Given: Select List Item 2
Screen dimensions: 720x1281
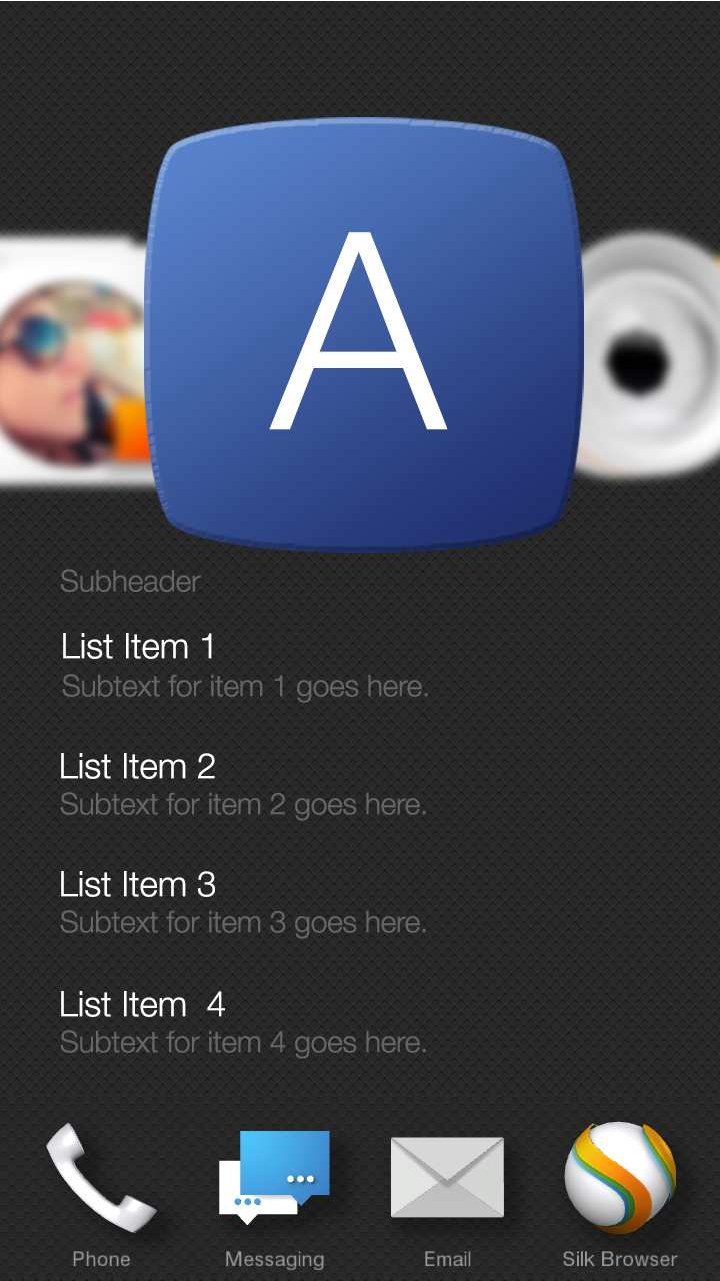Looking at the screenshot, I should 138,766.
